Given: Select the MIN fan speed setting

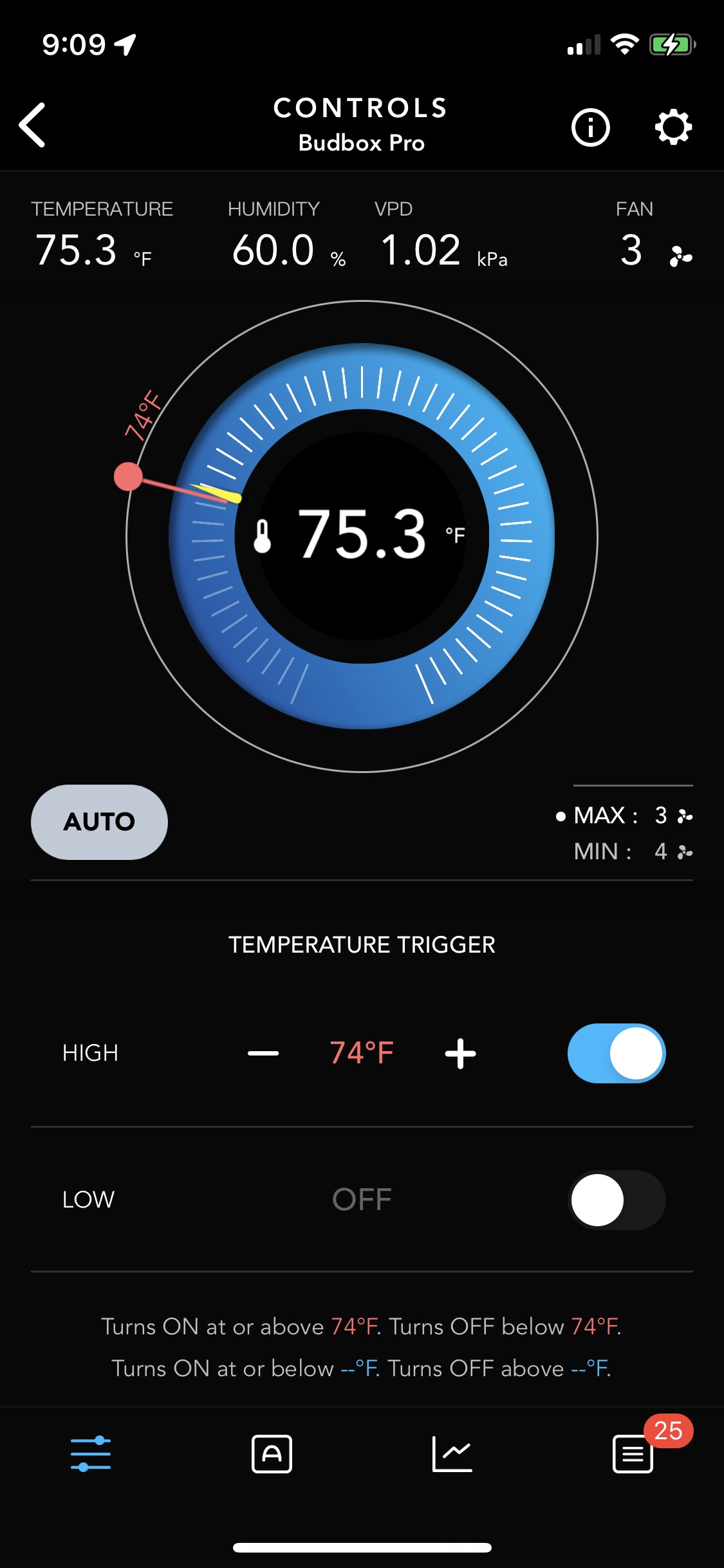Looking at the screenshot, I should [633, 852].
